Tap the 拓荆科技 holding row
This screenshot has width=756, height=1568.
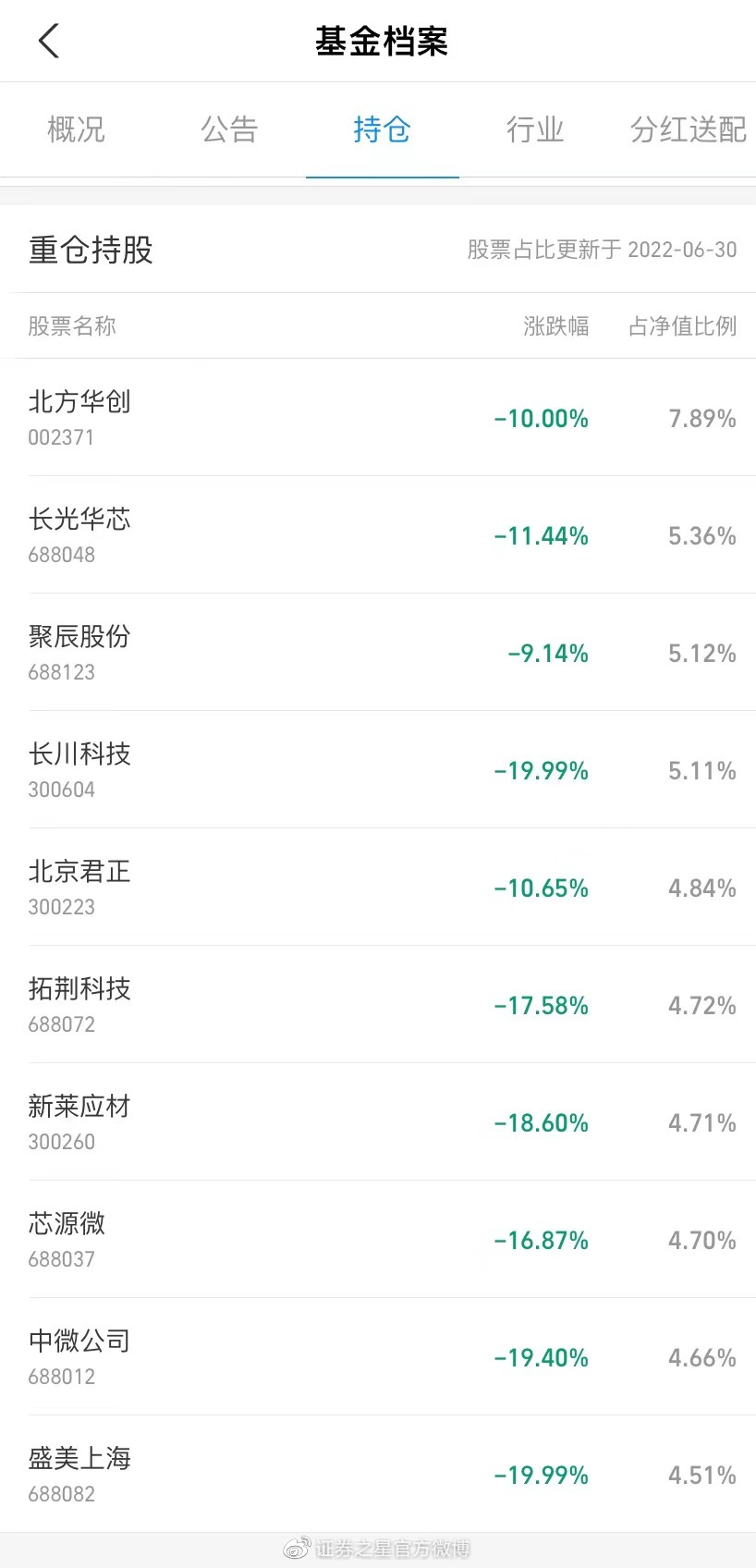click(378, 1005)
